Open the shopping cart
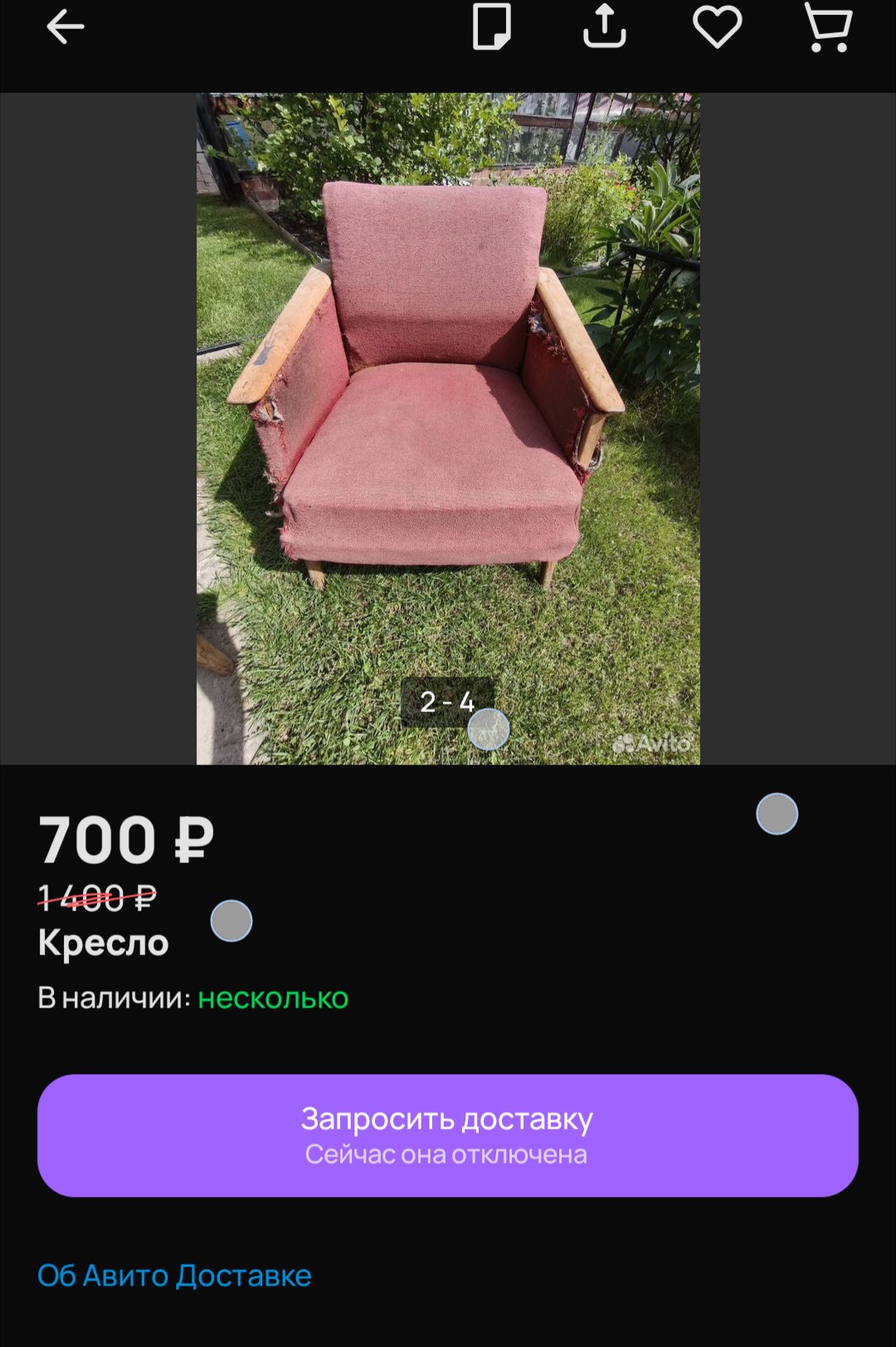Image resolution: width=896 pixels, height=1347 pixels. click(828, 27)
